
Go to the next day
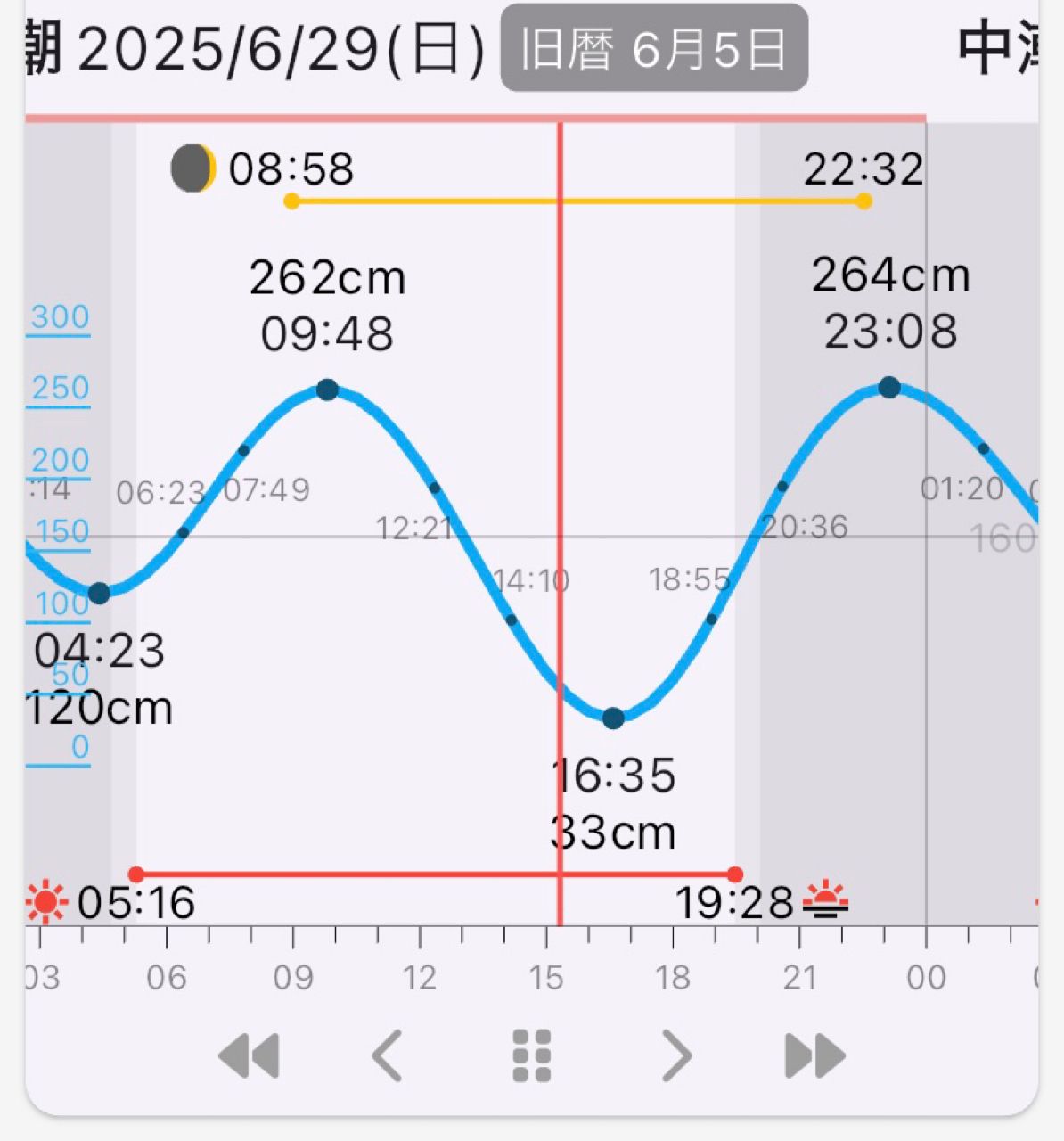click(677, 1057)
